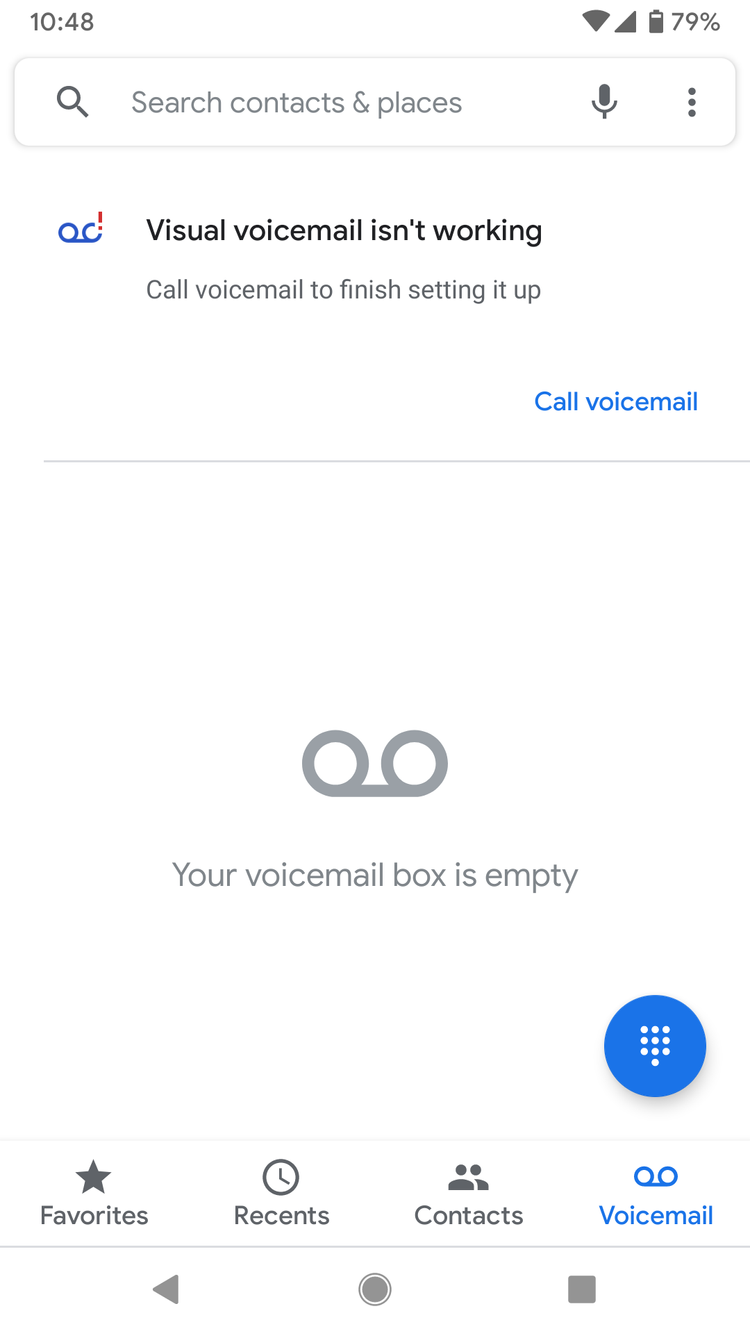Viewport: 750px width, 1333px height.
Task: Start voice search with the microphone
Action: click(x=604, y=102)
